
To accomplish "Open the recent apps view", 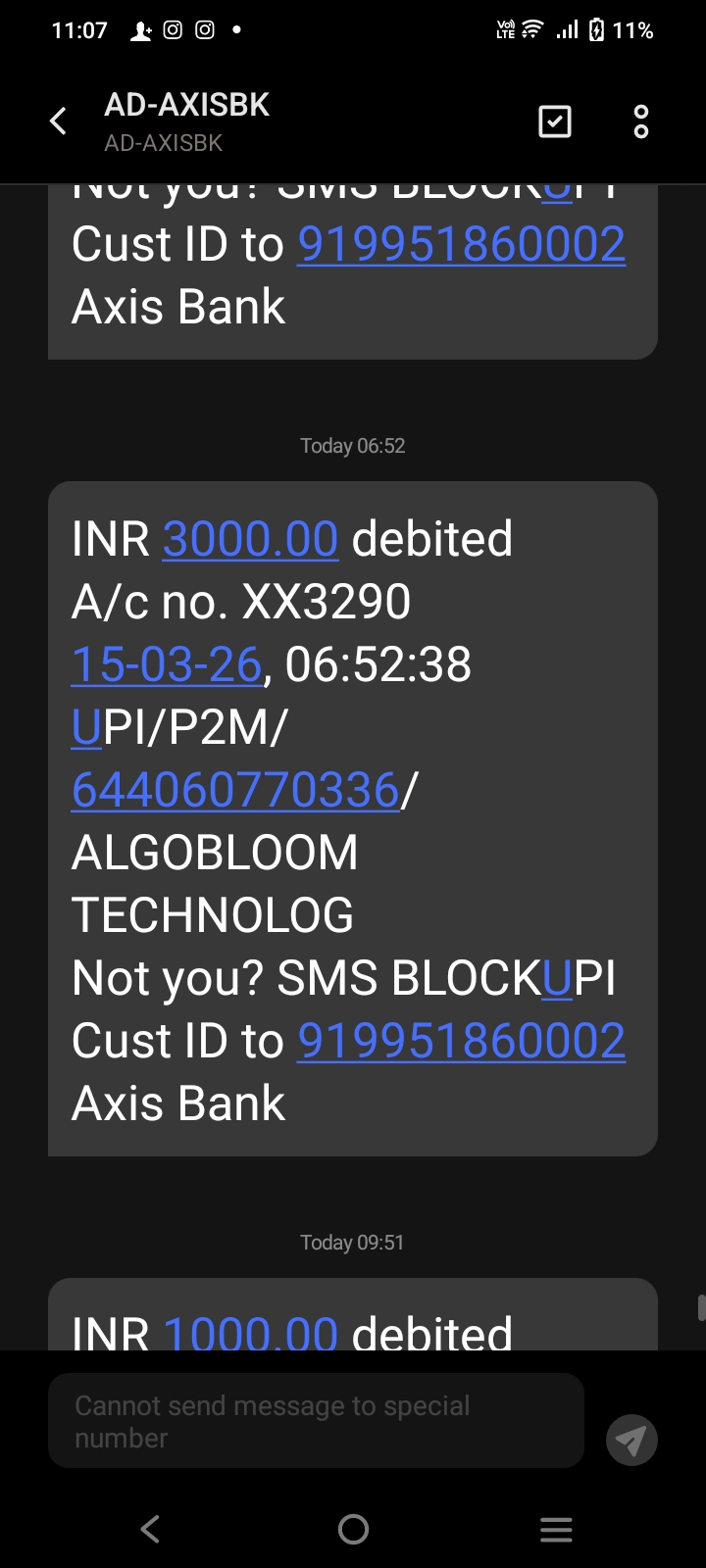I will click(556, 1529).
